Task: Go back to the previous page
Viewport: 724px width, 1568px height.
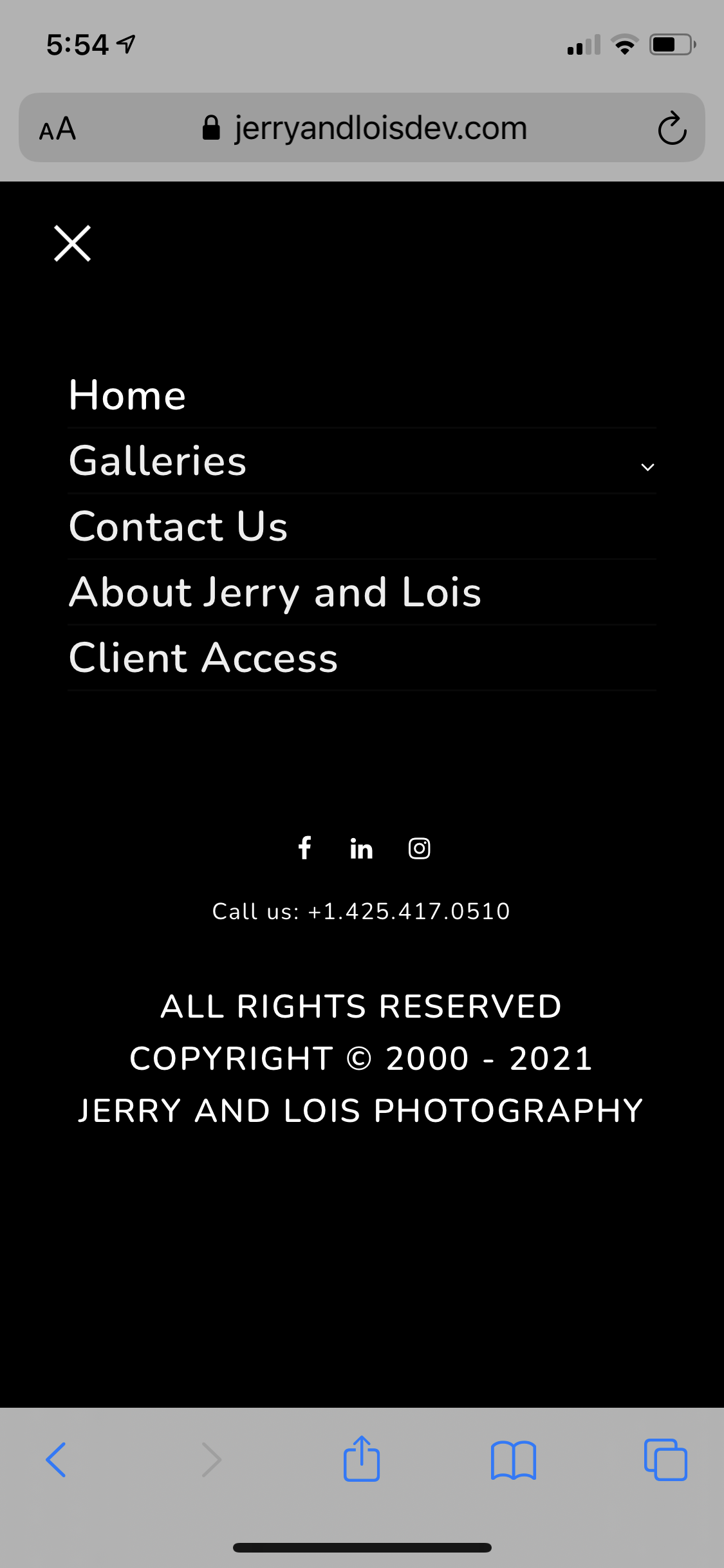Action: [56, 1459]
